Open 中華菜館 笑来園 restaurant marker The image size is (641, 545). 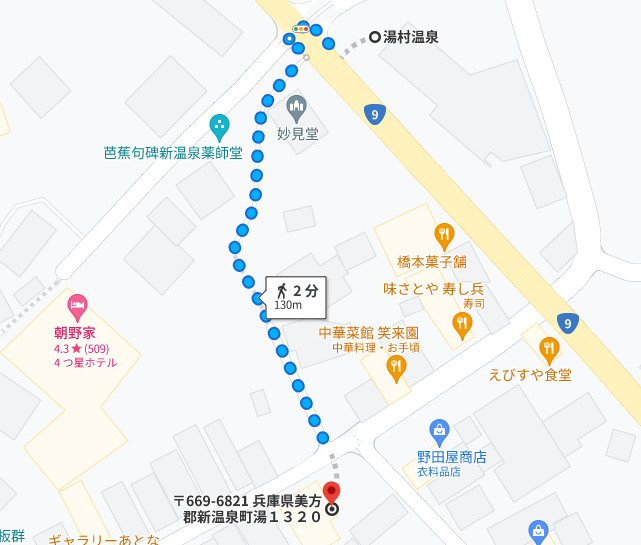coord(397,367)
